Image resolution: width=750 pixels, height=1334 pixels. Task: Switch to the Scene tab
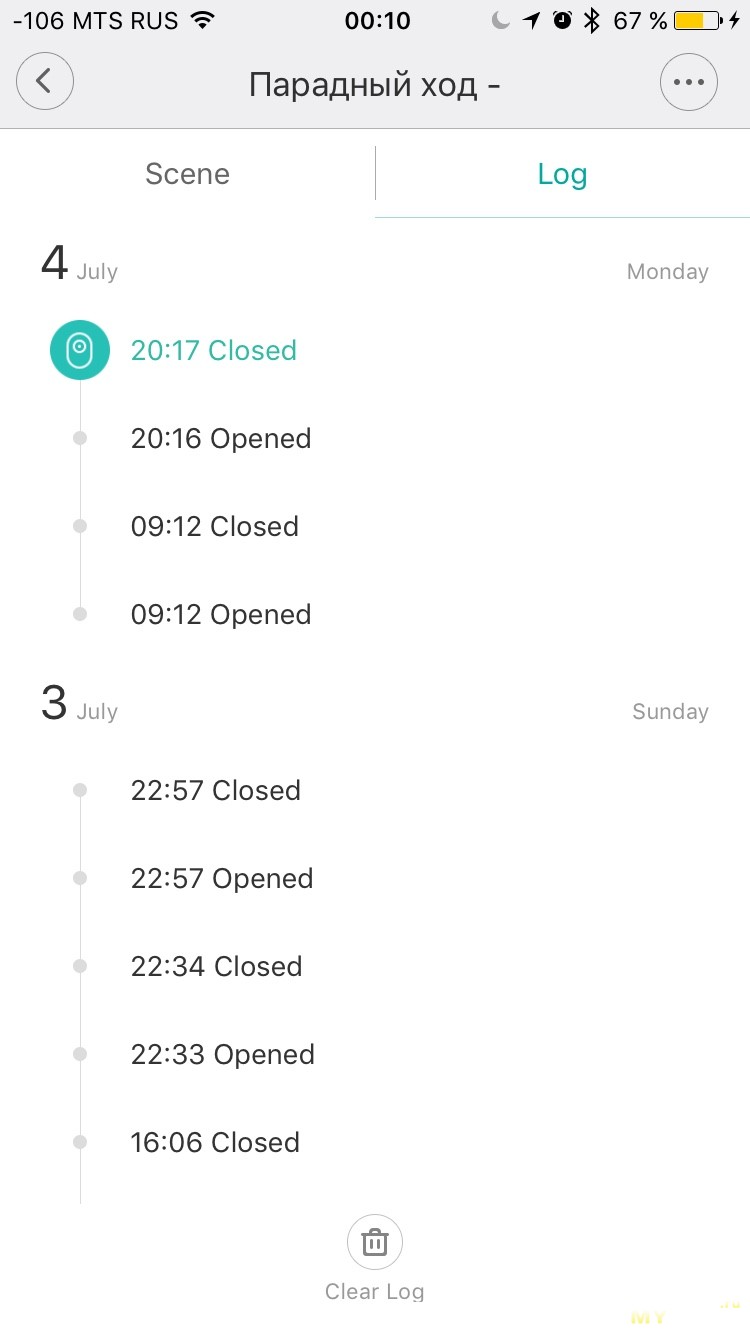(x=187, y=174)
